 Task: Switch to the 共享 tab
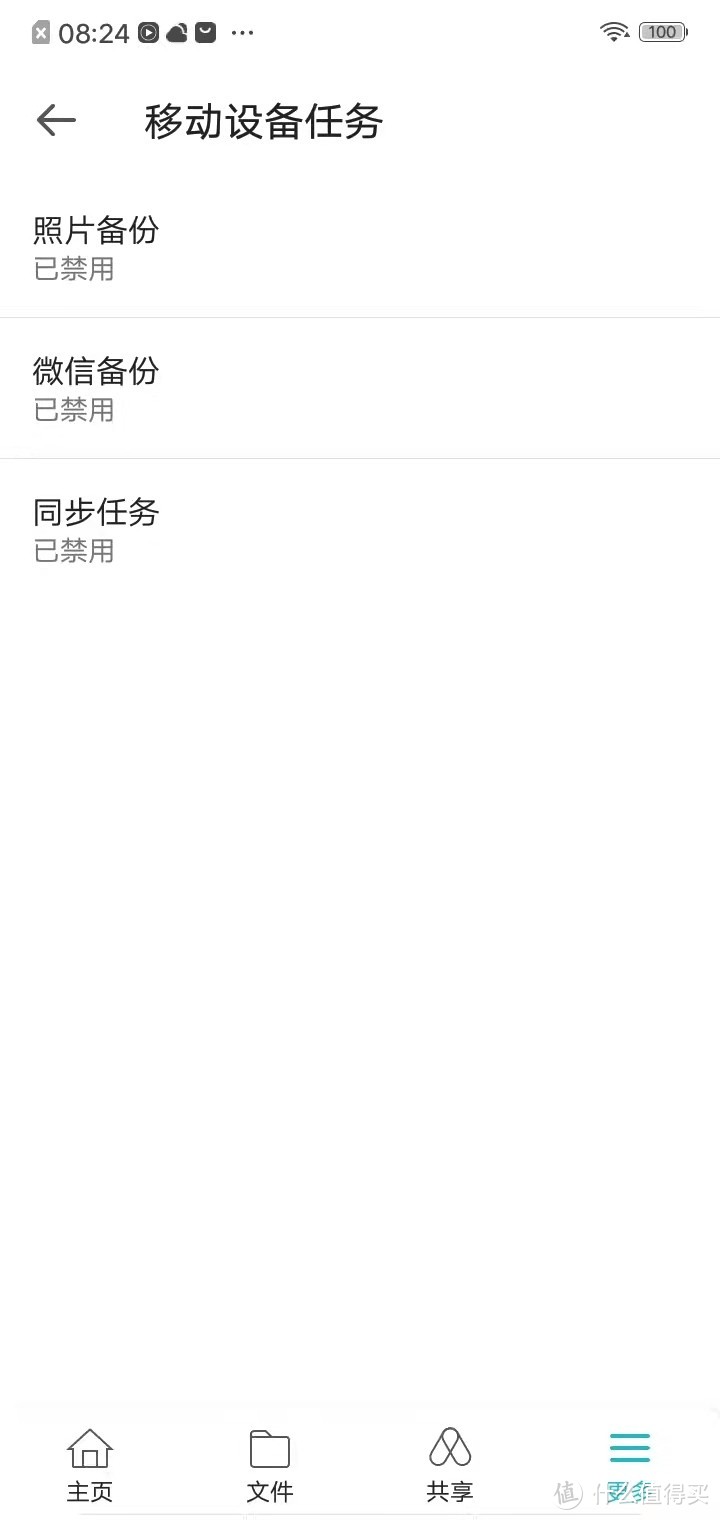(450, 1465)
